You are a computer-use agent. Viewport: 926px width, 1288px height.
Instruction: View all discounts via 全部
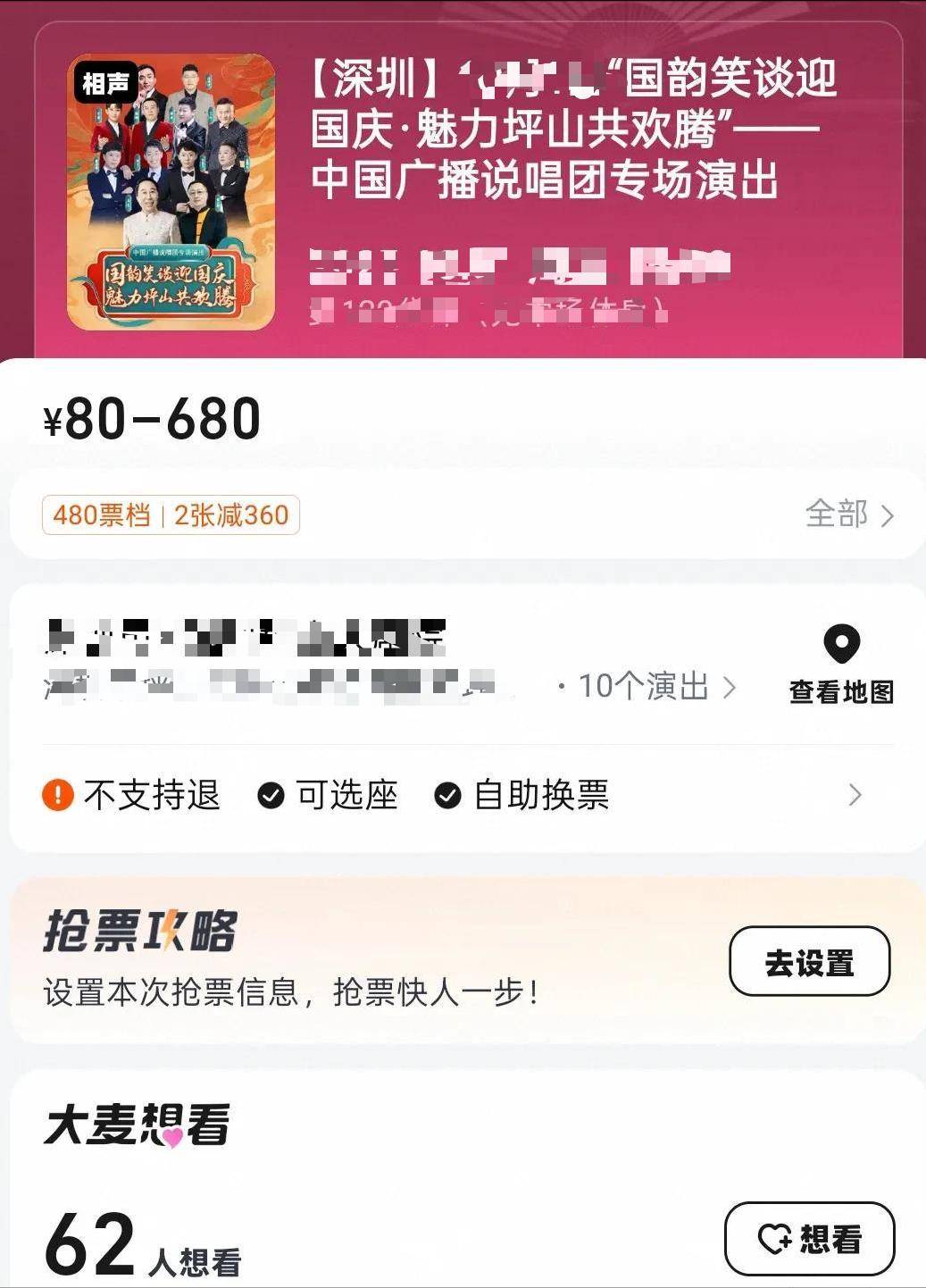click(848, 514)
